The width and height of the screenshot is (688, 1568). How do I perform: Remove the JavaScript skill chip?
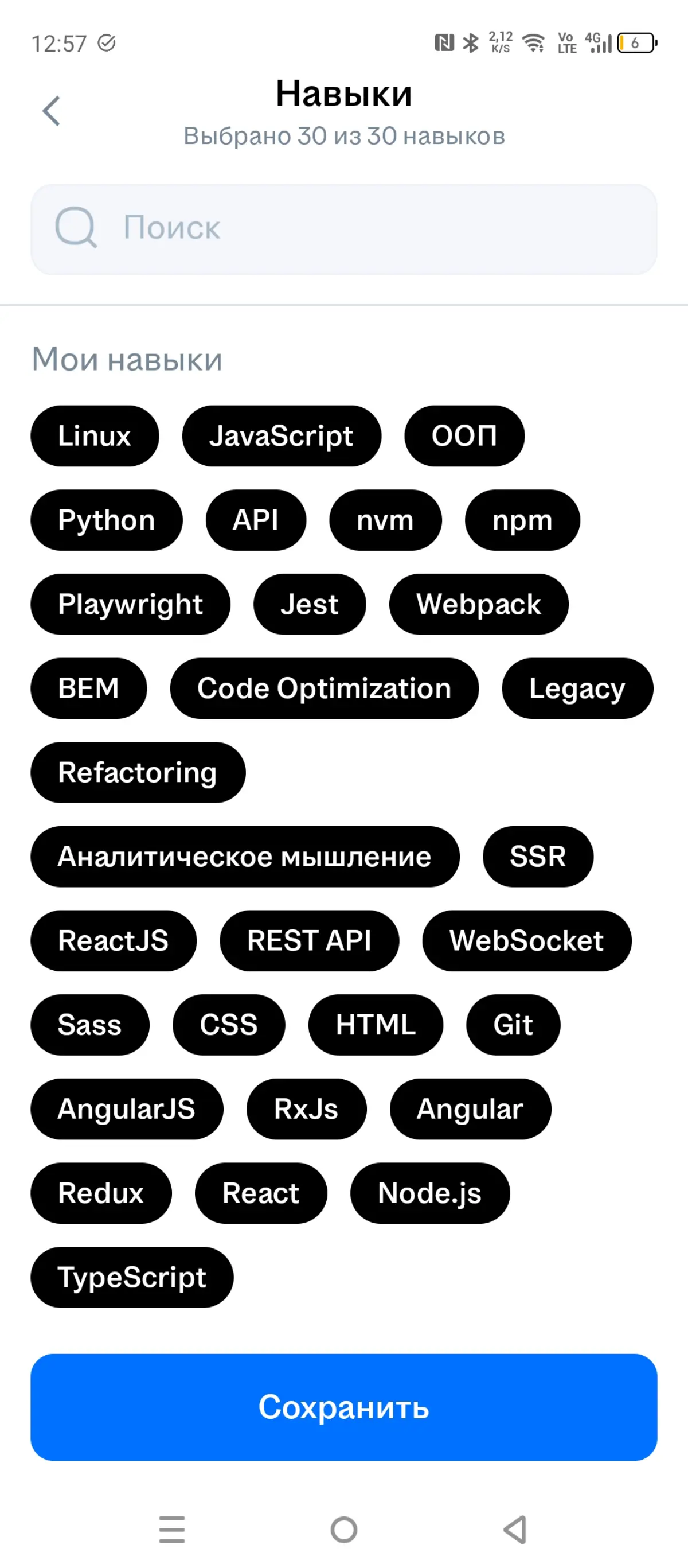pyautogui.click(x=281, y=436)
